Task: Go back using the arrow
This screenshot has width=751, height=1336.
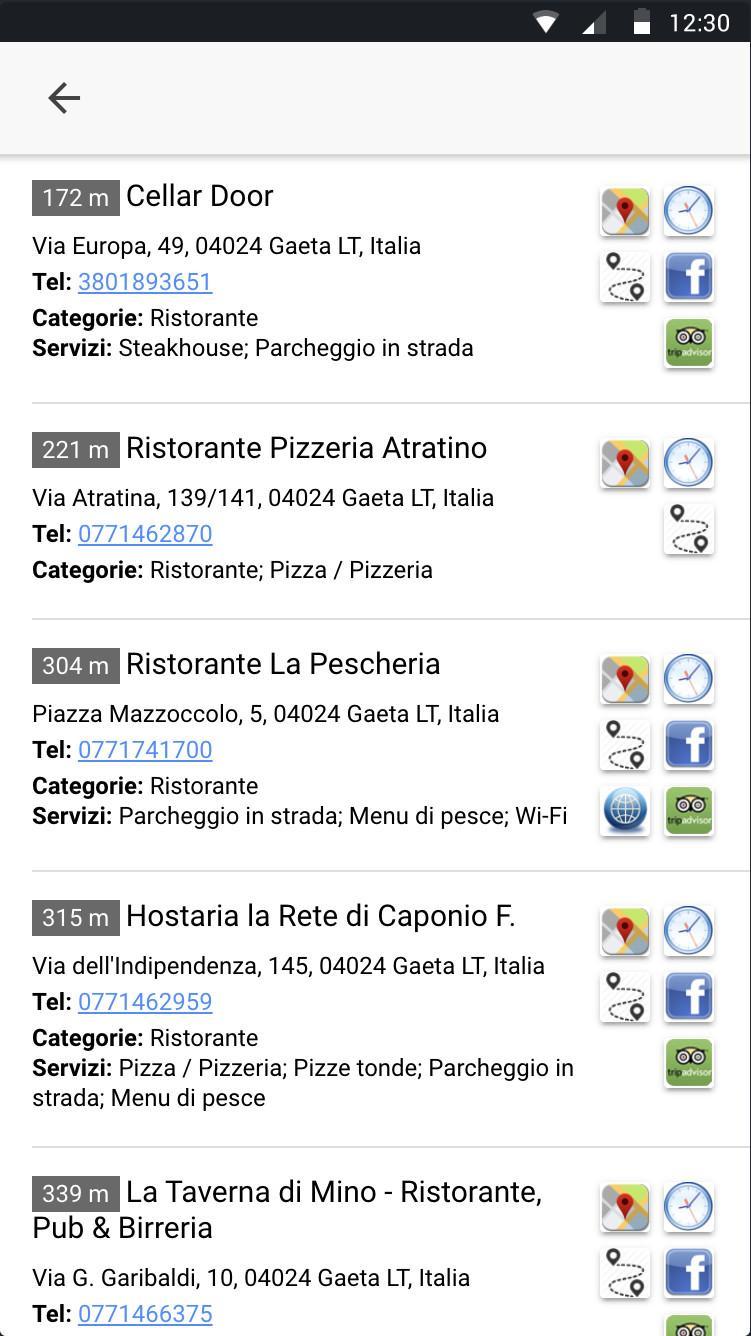Action: (64, 98)
